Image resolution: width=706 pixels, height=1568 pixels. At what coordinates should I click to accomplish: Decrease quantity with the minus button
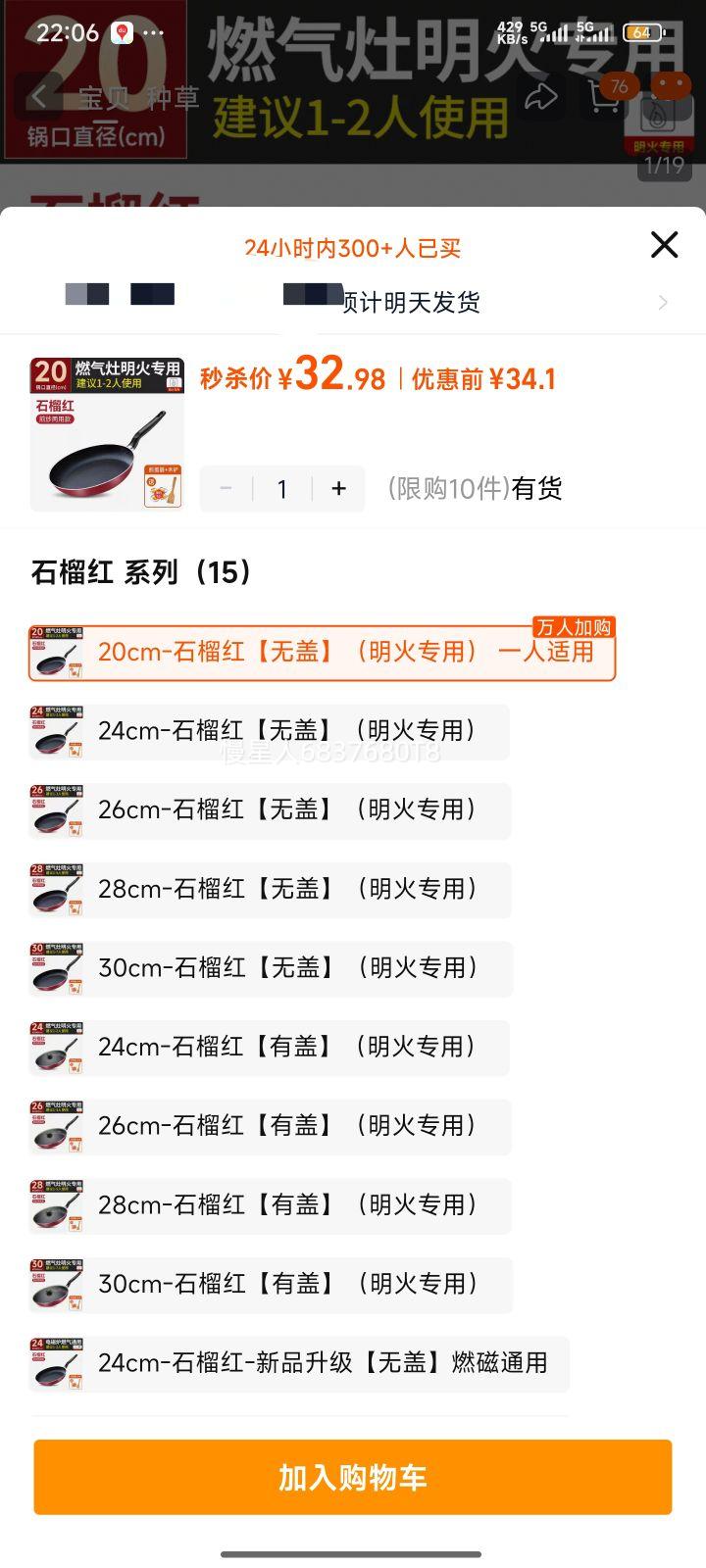pyautogui.click(x=227, y=488)
